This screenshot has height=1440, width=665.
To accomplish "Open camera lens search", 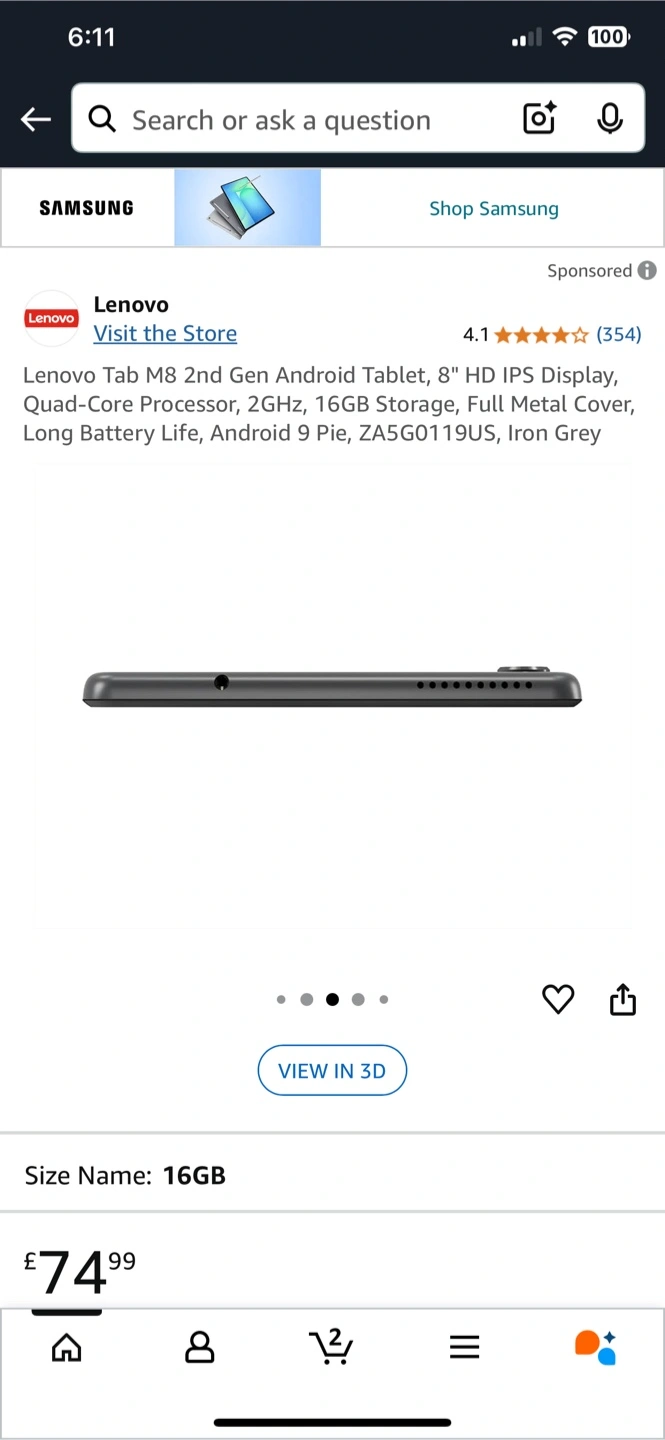I will (x=540, y=119).
